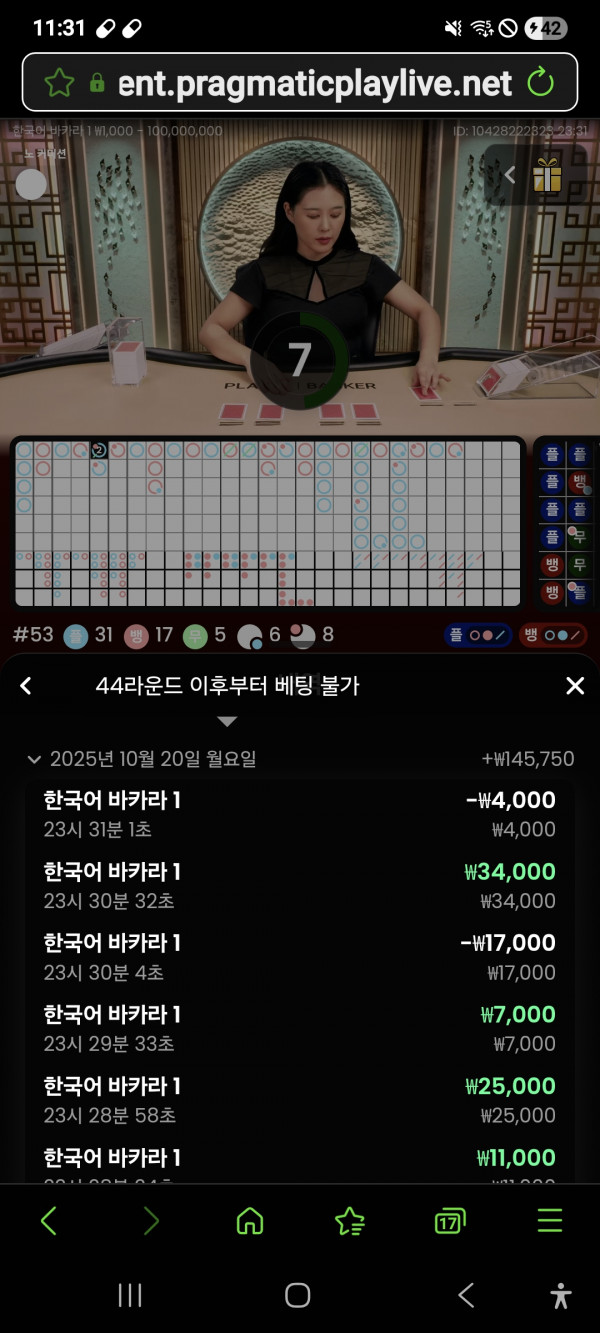Bookmark this site with the star icon
The image size is (600, 1333).
[x=59, y=82]
